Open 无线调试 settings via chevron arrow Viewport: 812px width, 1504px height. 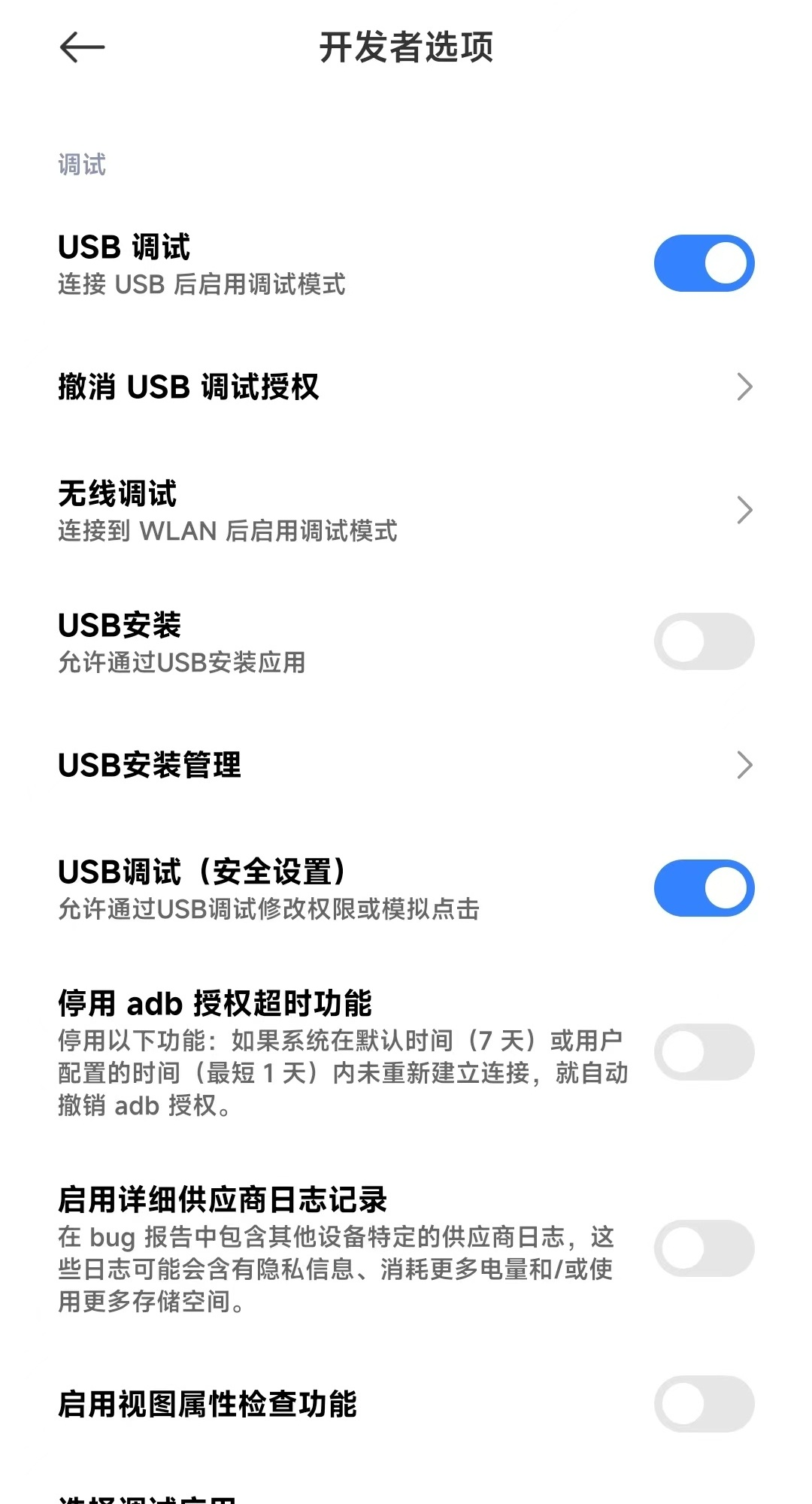point(745,510)
